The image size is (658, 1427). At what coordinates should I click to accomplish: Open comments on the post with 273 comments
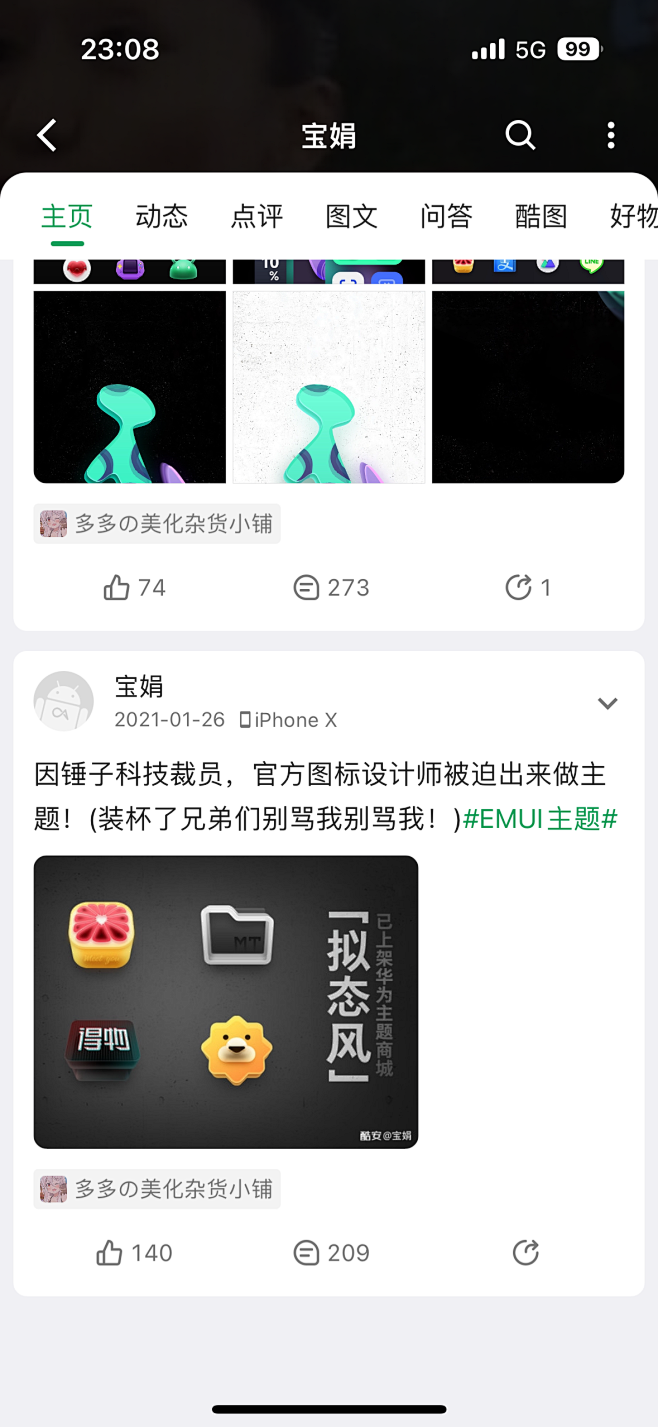tap(331, 587)
